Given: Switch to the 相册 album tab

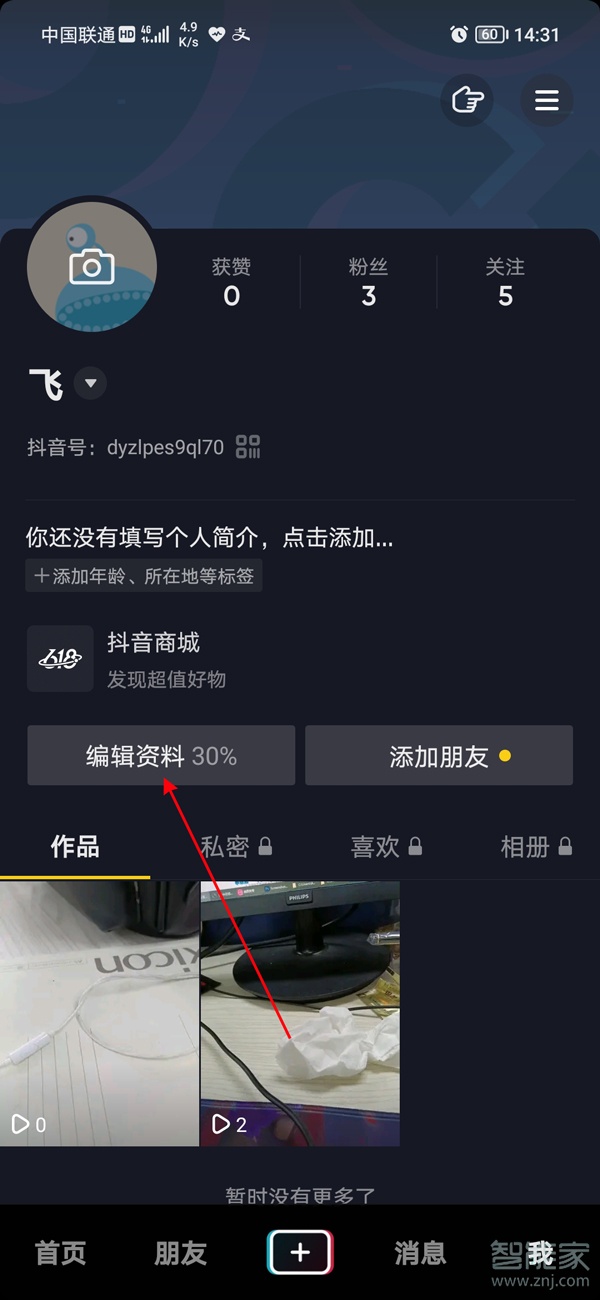Looking at the screenshot, I should (536, 847).
